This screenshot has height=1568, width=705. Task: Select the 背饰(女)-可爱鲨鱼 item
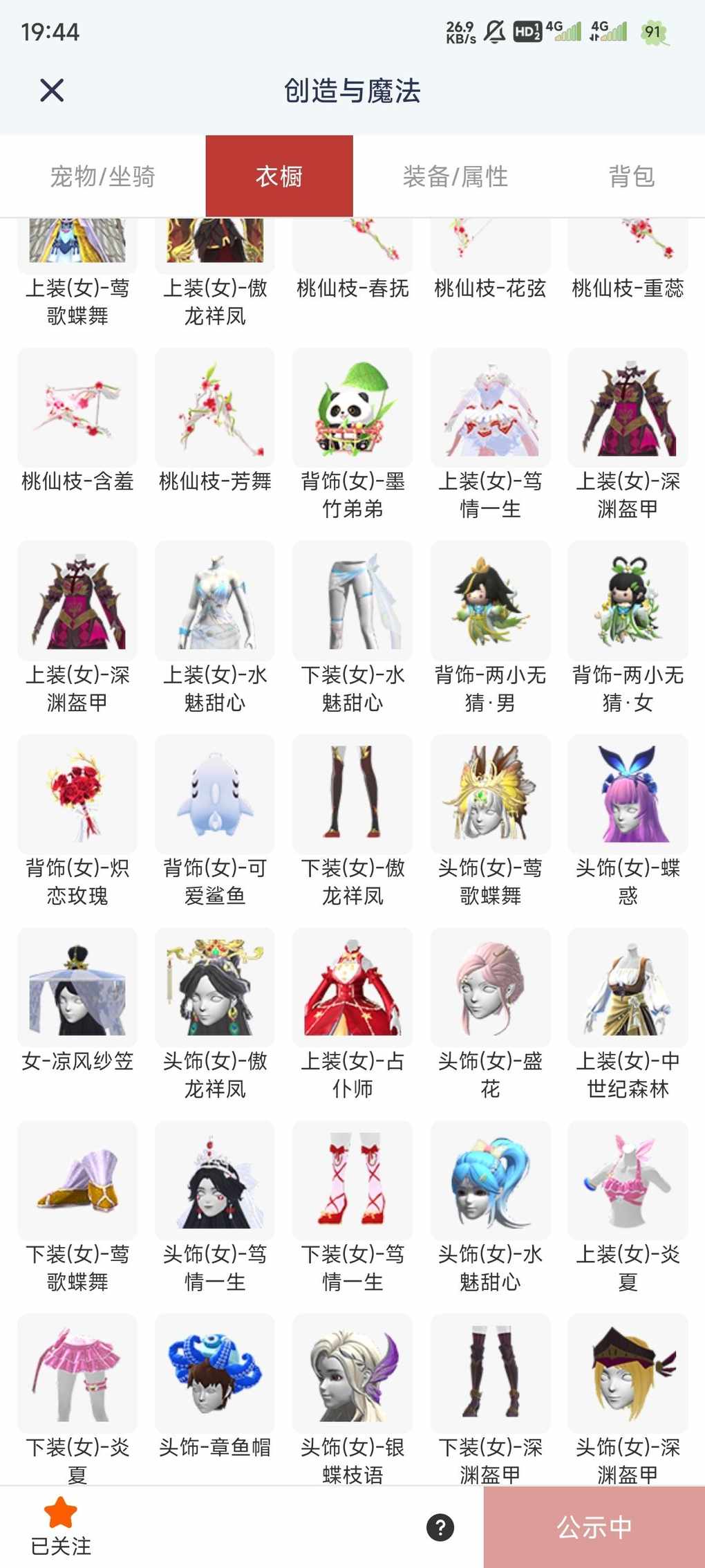point(215,794)
